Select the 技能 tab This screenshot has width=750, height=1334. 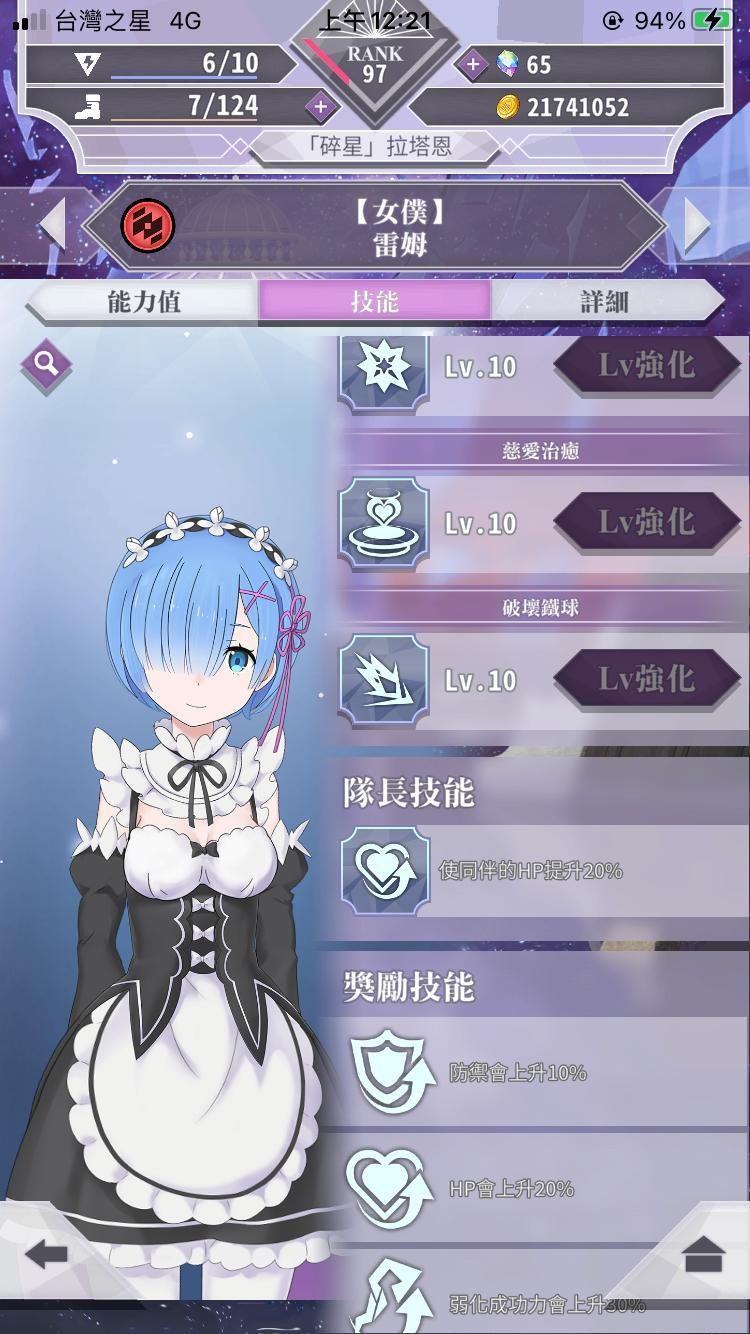coord(375,301)
